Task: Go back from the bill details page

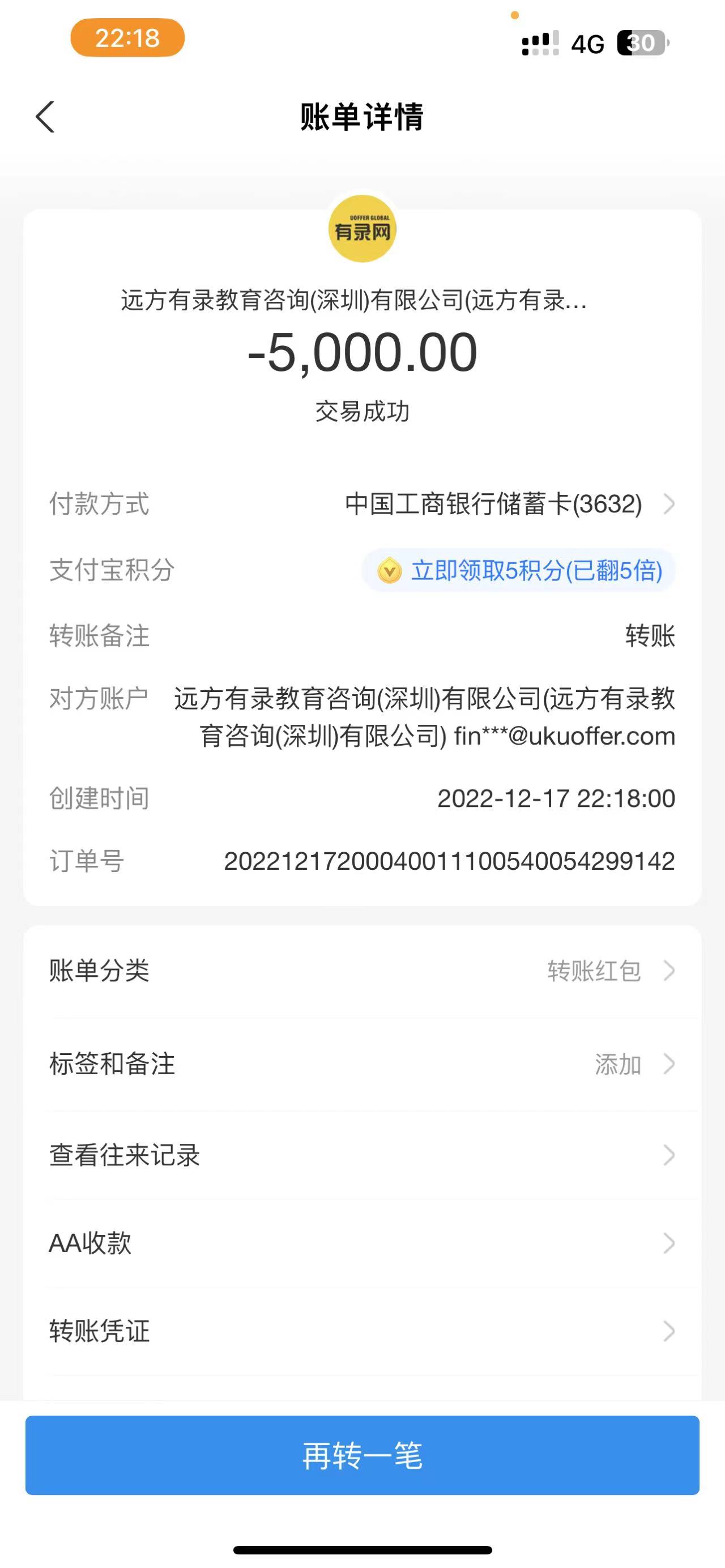Action: pyautogui.click(x=46, y=117)
